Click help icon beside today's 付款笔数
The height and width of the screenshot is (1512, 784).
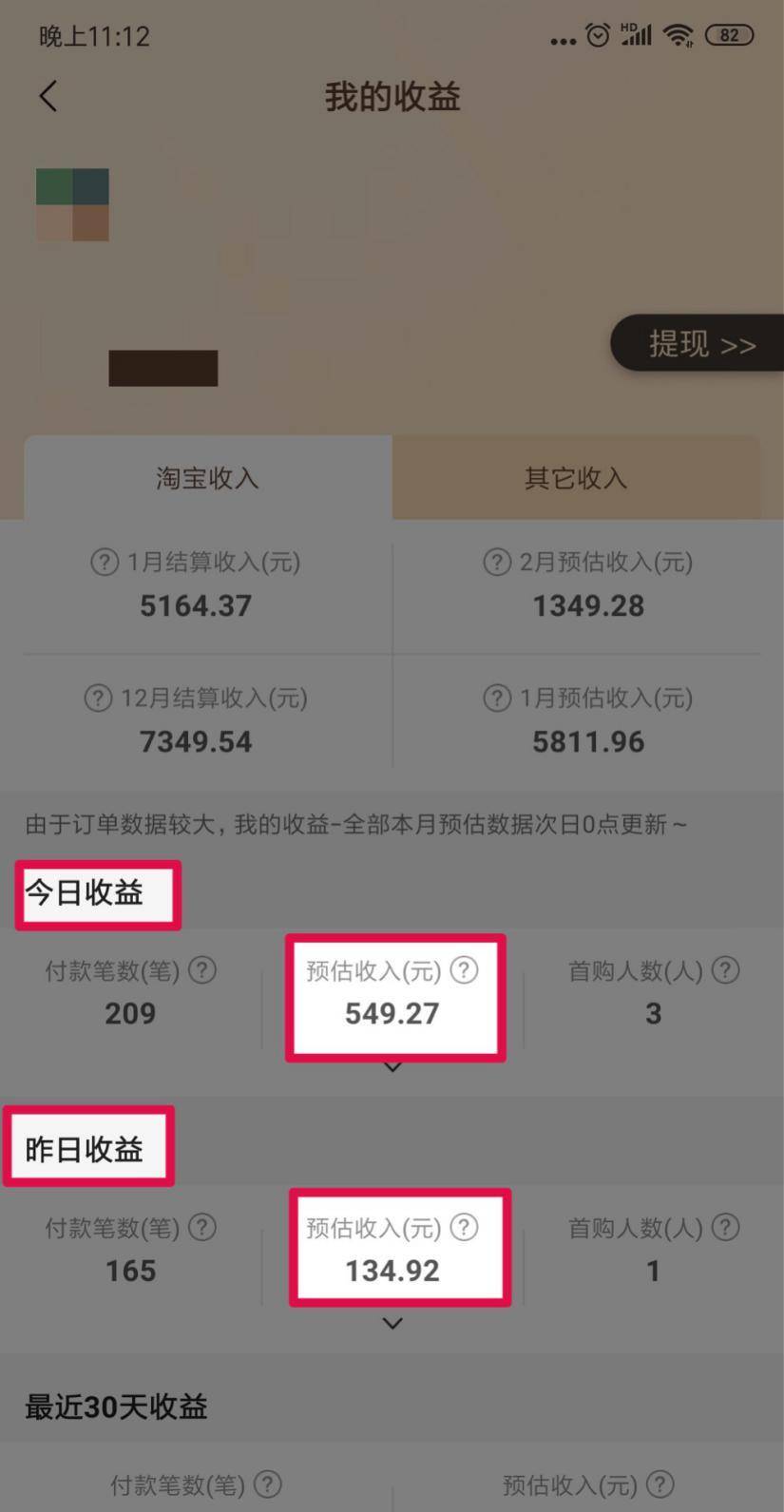[x=201, y=970]
